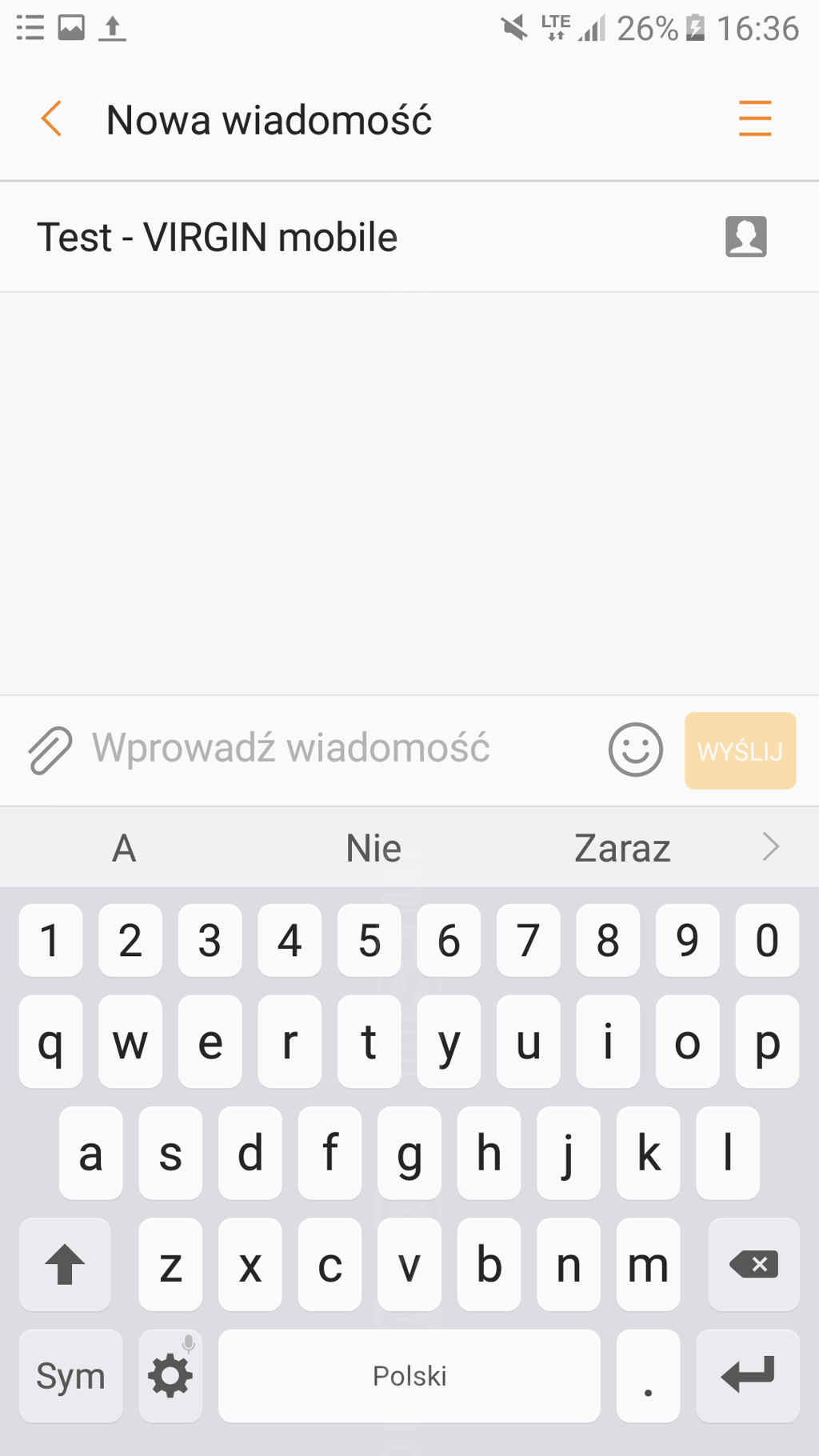This screenshot has width=819, height=1456.
Task: Select the suggestion "Zaraz"
Action: pyautogui.click(x=622, y=848)
